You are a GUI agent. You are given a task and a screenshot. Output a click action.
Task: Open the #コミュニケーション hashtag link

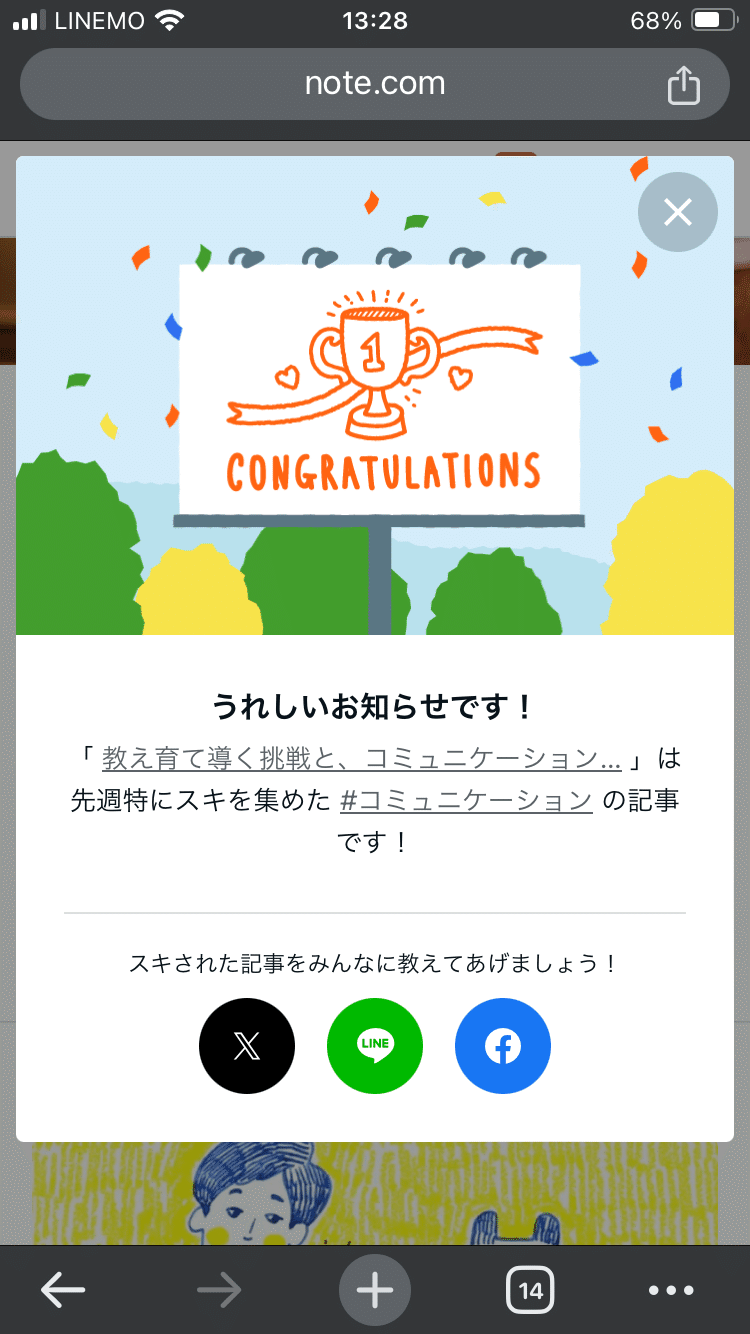[x=463, y=800]
